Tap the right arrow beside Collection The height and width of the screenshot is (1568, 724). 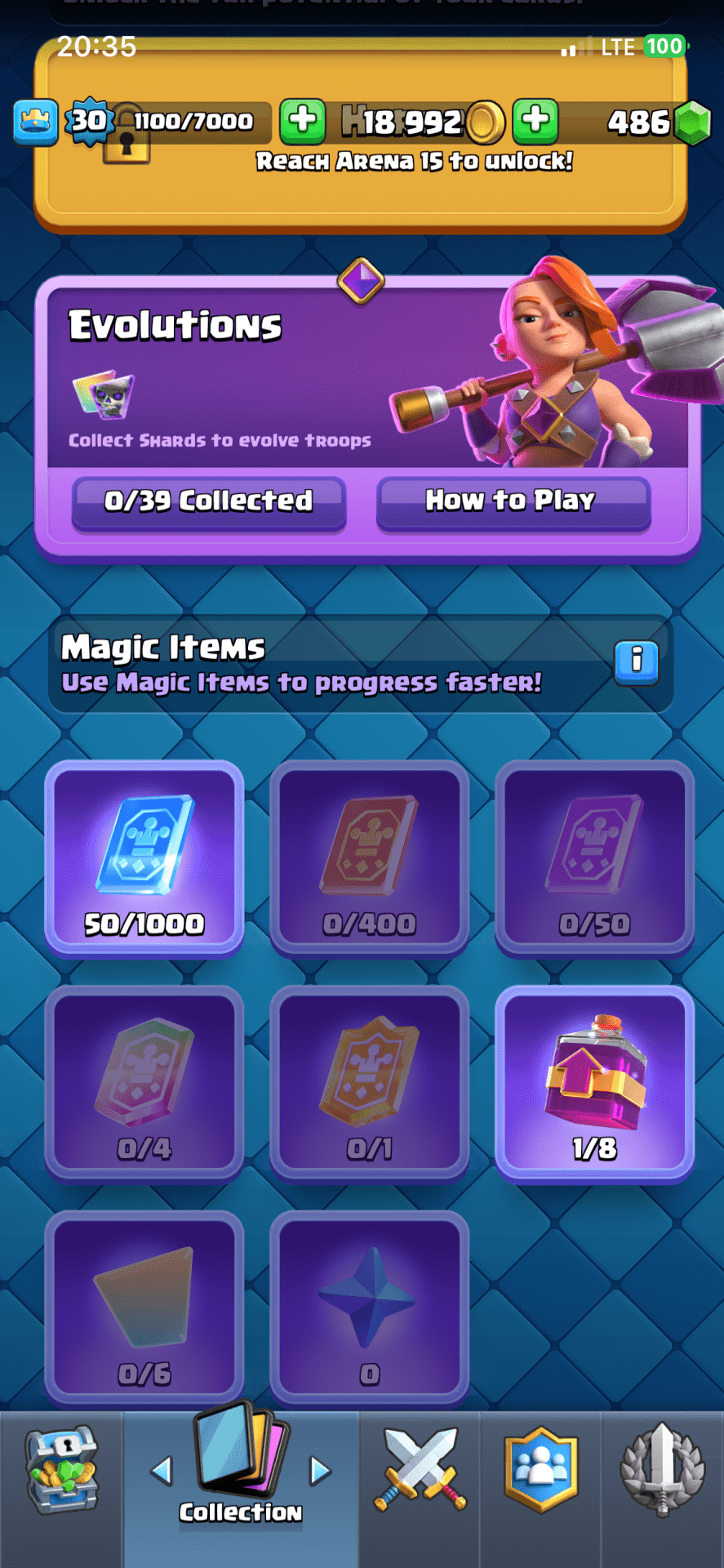[x=320, y=1472]
